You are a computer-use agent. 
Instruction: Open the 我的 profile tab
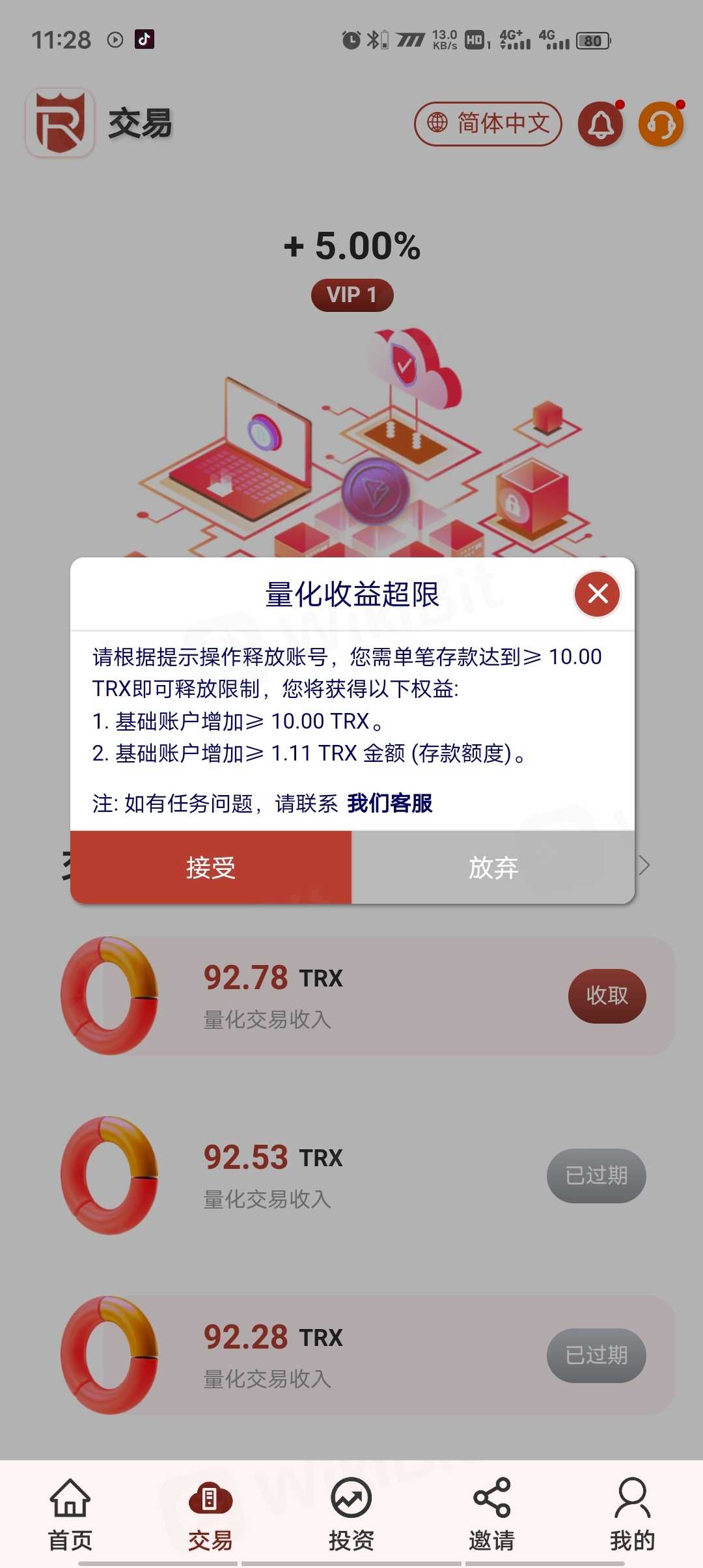632,1515
